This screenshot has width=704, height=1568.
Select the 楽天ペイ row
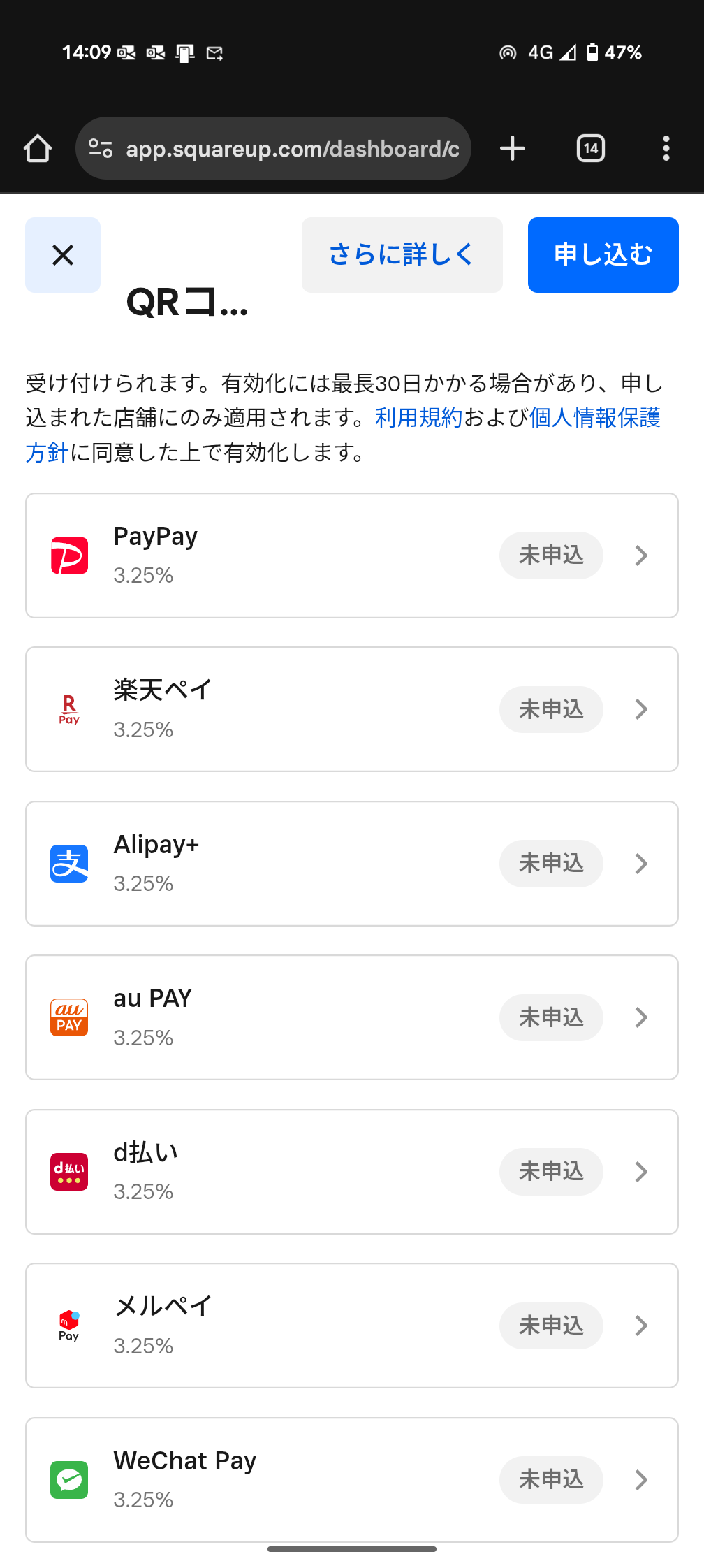tap(352, 709)
